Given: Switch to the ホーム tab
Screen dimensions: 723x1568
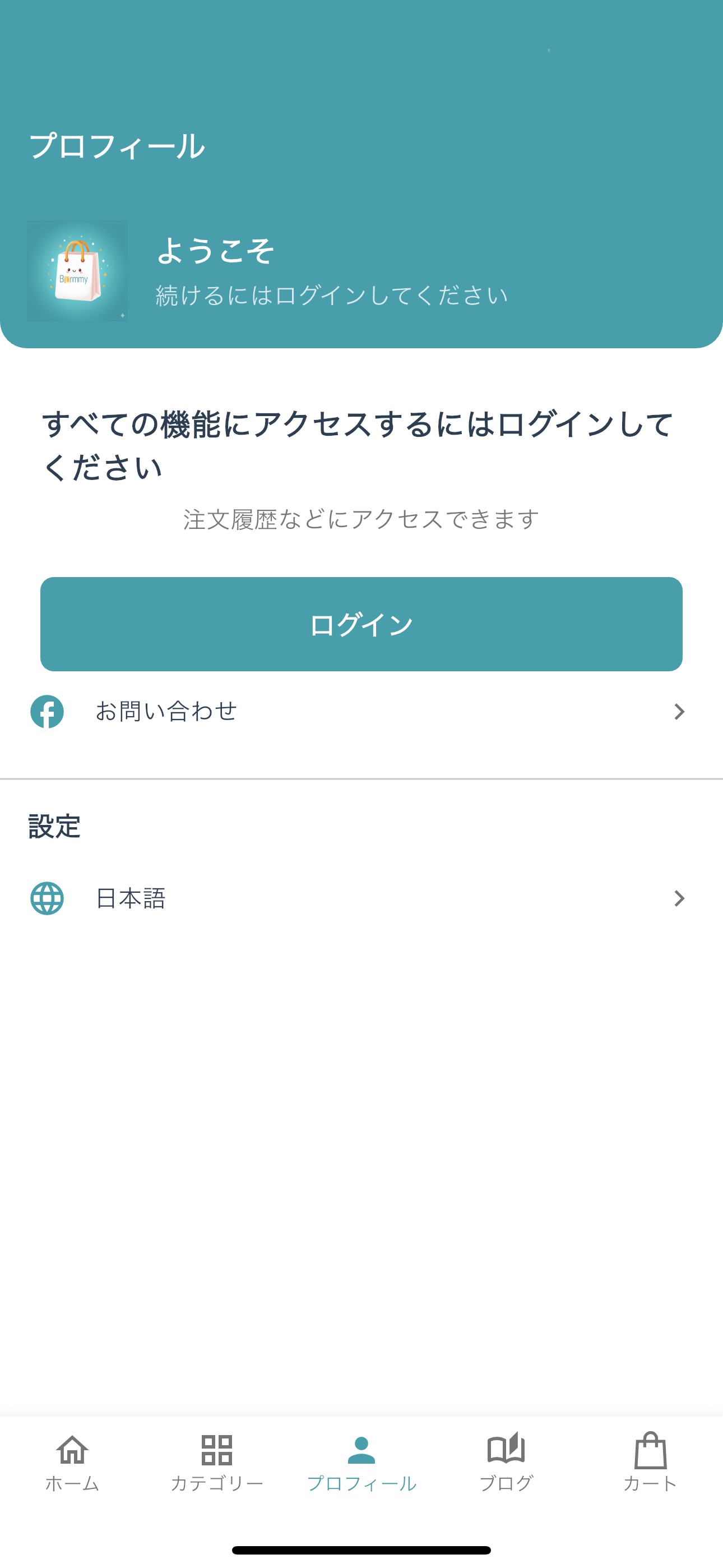Looking at the screenshot, I should [72, 1462].
